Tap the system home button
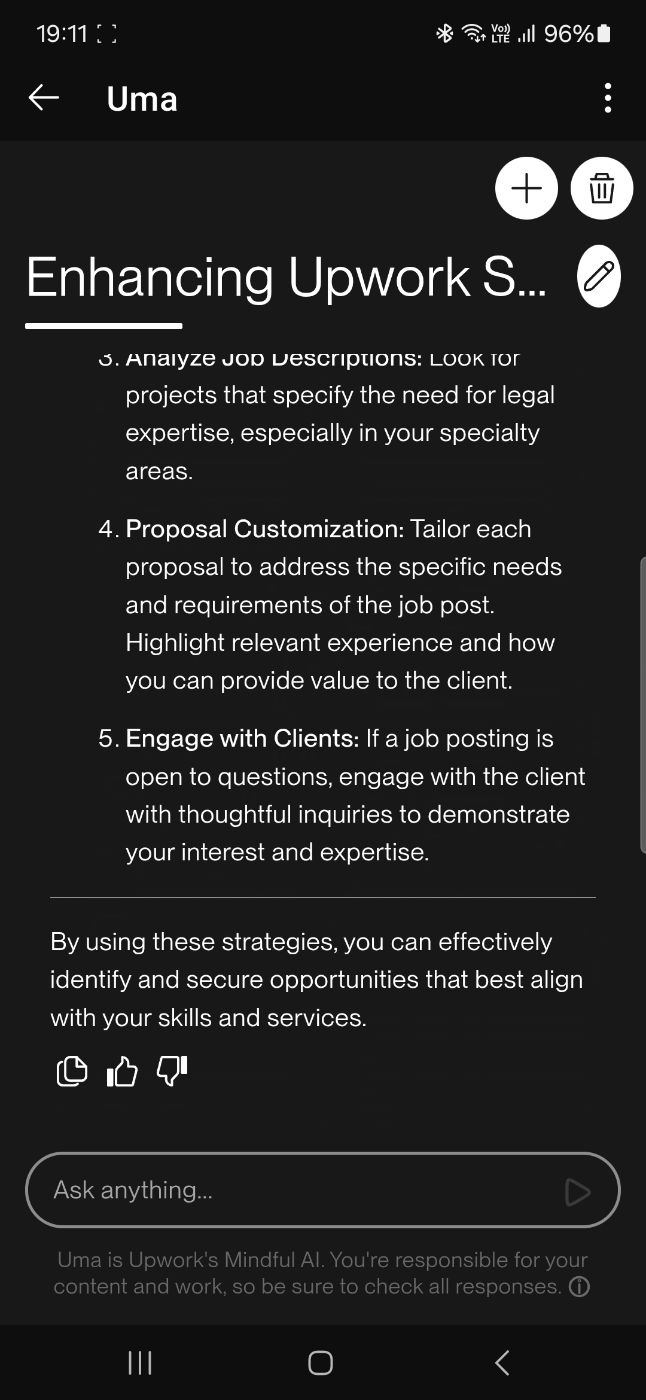The width and height of the screenshot is (646, 1400). (320, 1362)
